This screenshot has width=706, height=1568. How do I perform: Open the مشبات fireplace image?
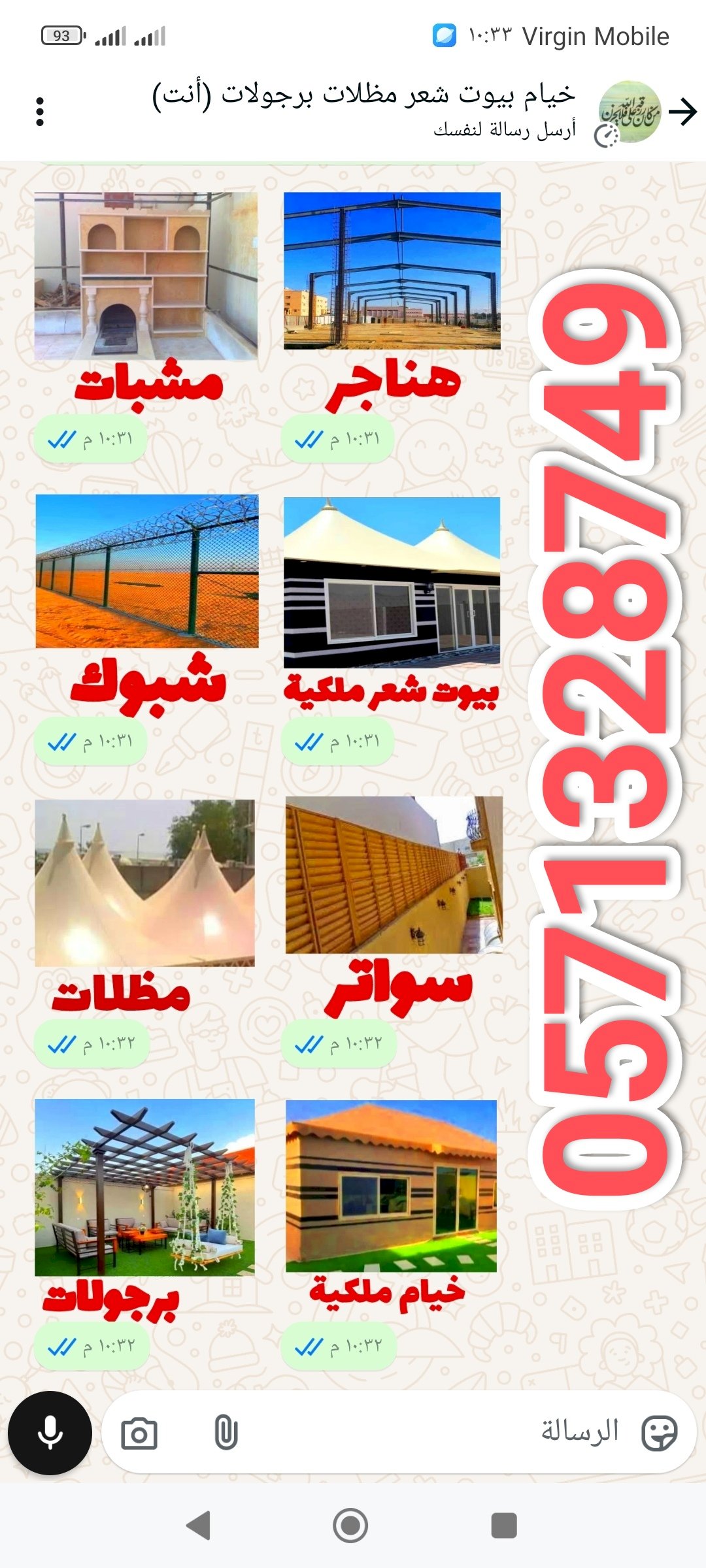coord(146,276)
